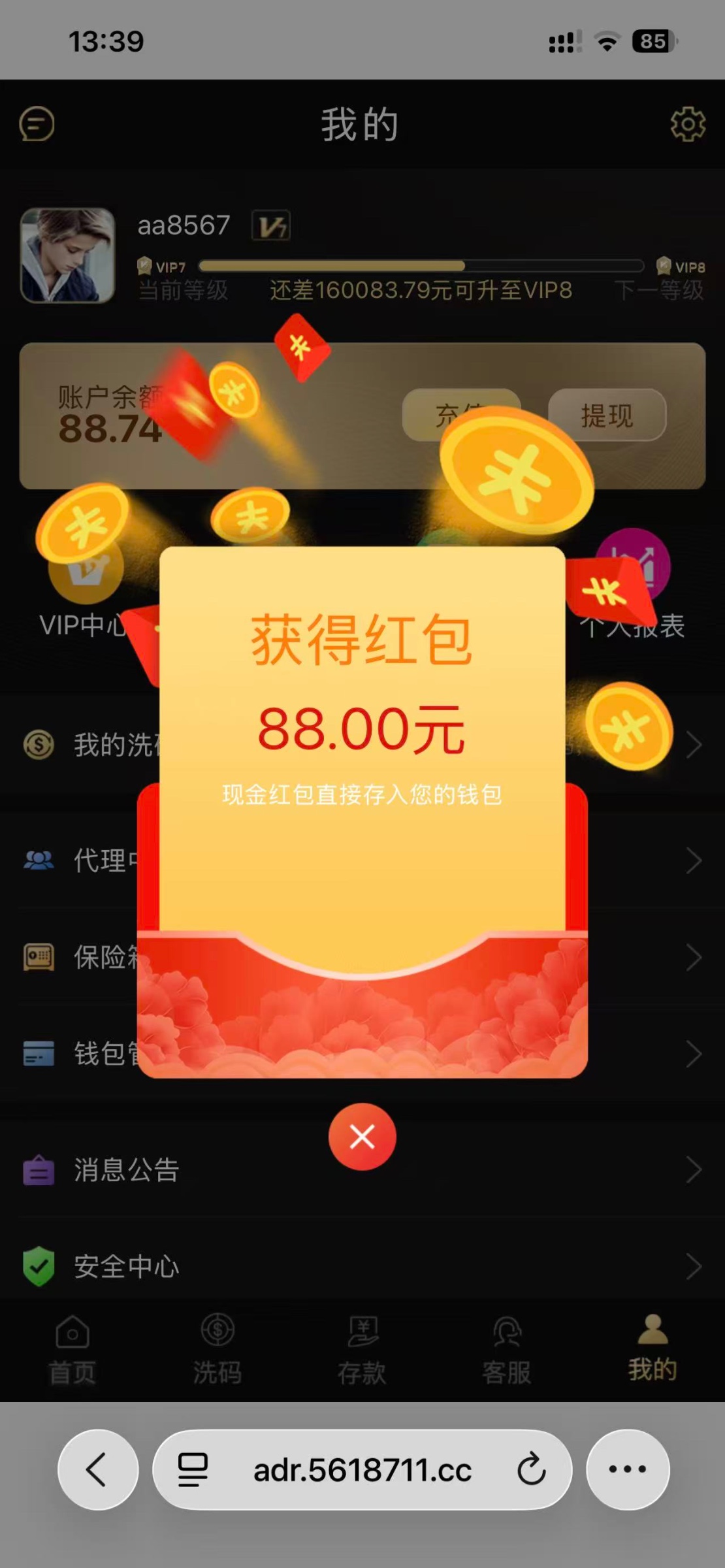Viewport: 725px width, 1568px height.
Task: Open the messages chat bubble icon
Action: 37,123
